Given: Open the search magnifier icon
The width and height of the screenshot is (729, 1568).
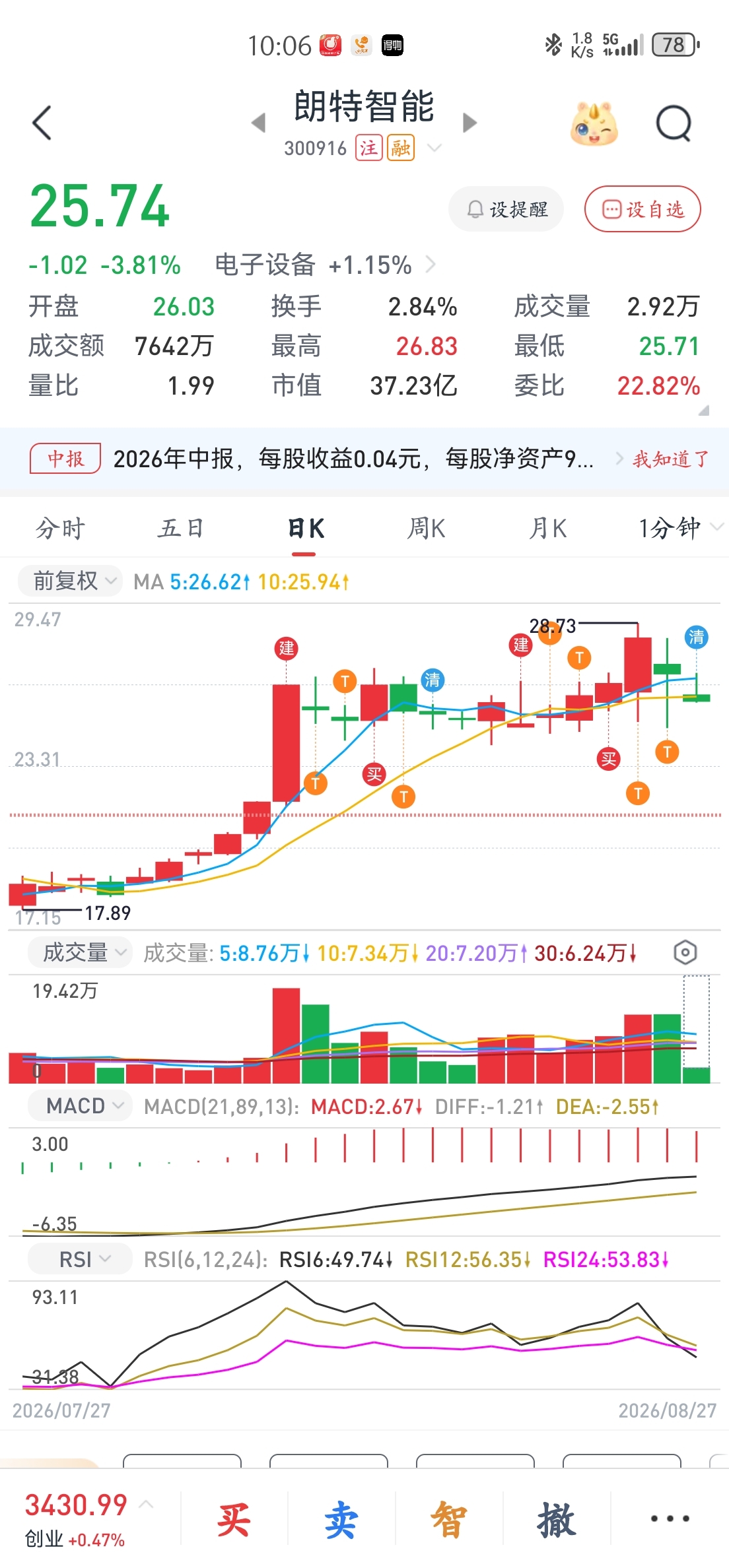Looking at the screenshot, I should pos(674,123).
